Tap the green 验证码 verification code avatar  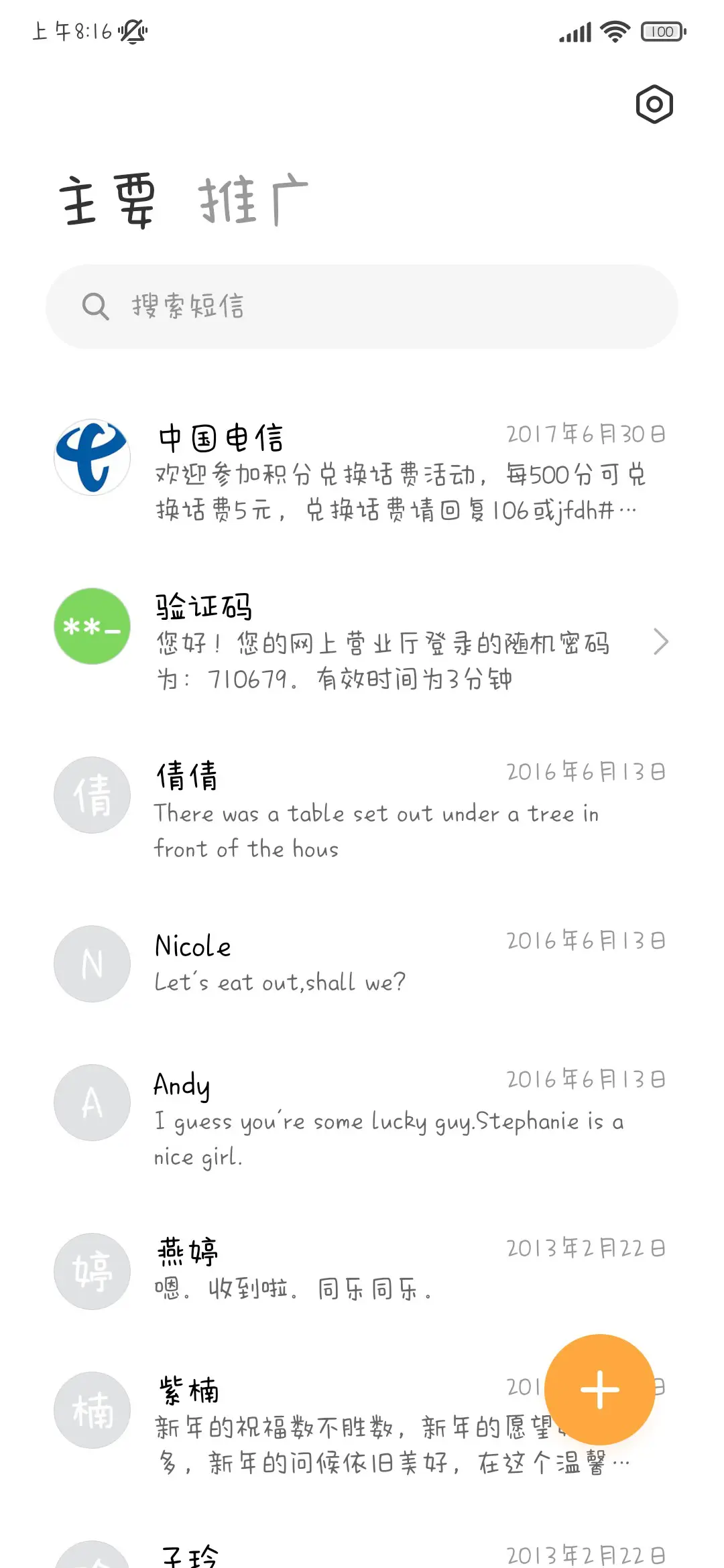coord(92,627)
